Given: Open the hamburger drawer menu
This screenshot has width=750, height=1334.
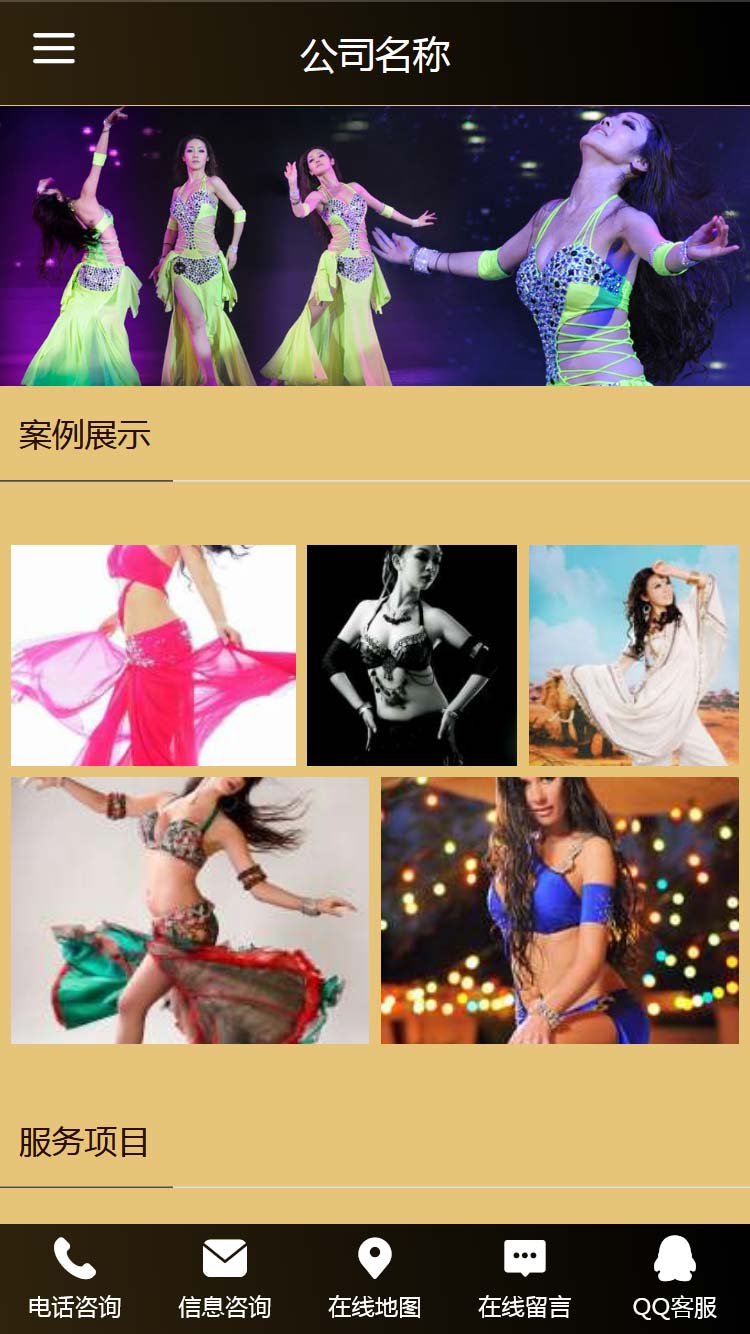Looking at the screenshot, I should [x=54, y=48].
